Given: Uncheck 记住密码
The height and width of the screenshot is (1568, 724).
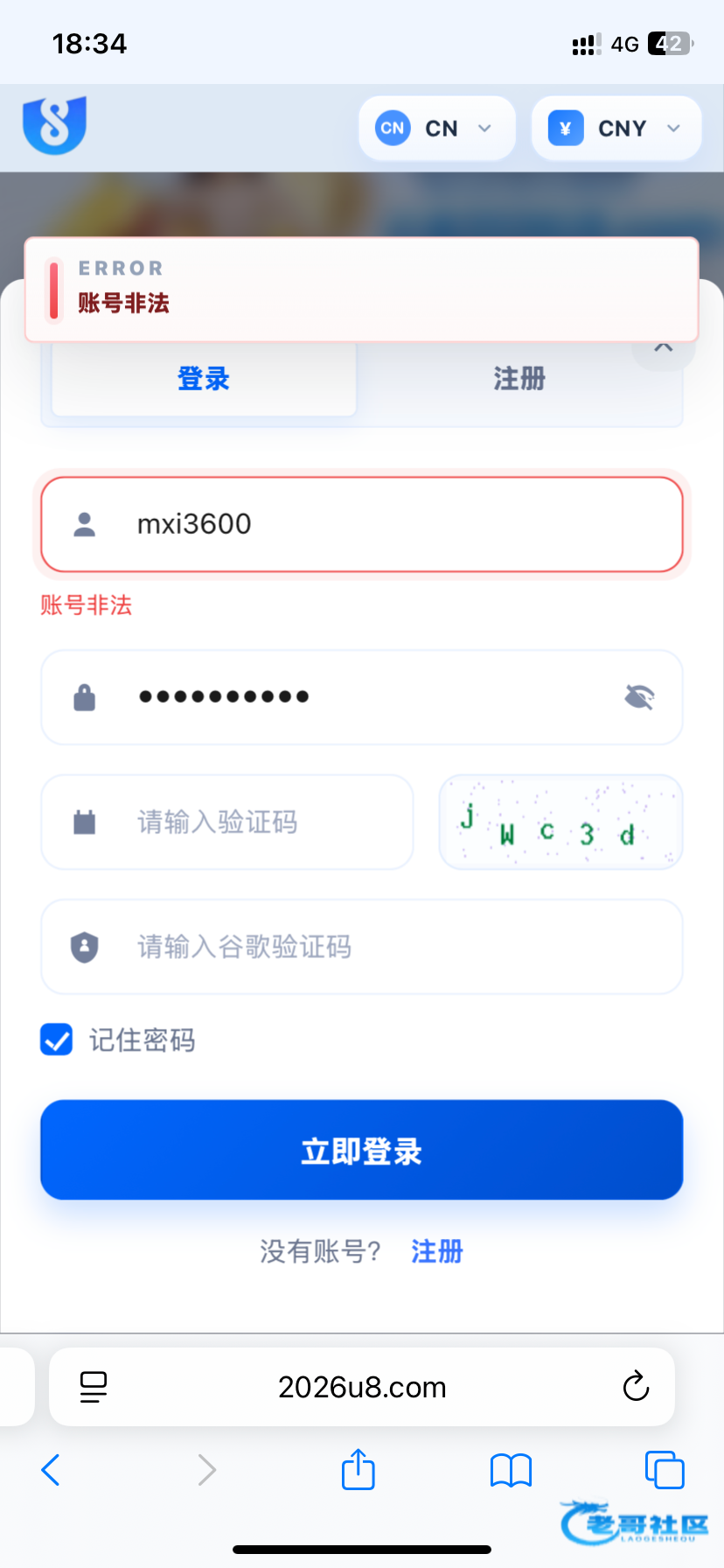Looking at the screenshot, I should pyautogui.click(x=57, y=1039).
